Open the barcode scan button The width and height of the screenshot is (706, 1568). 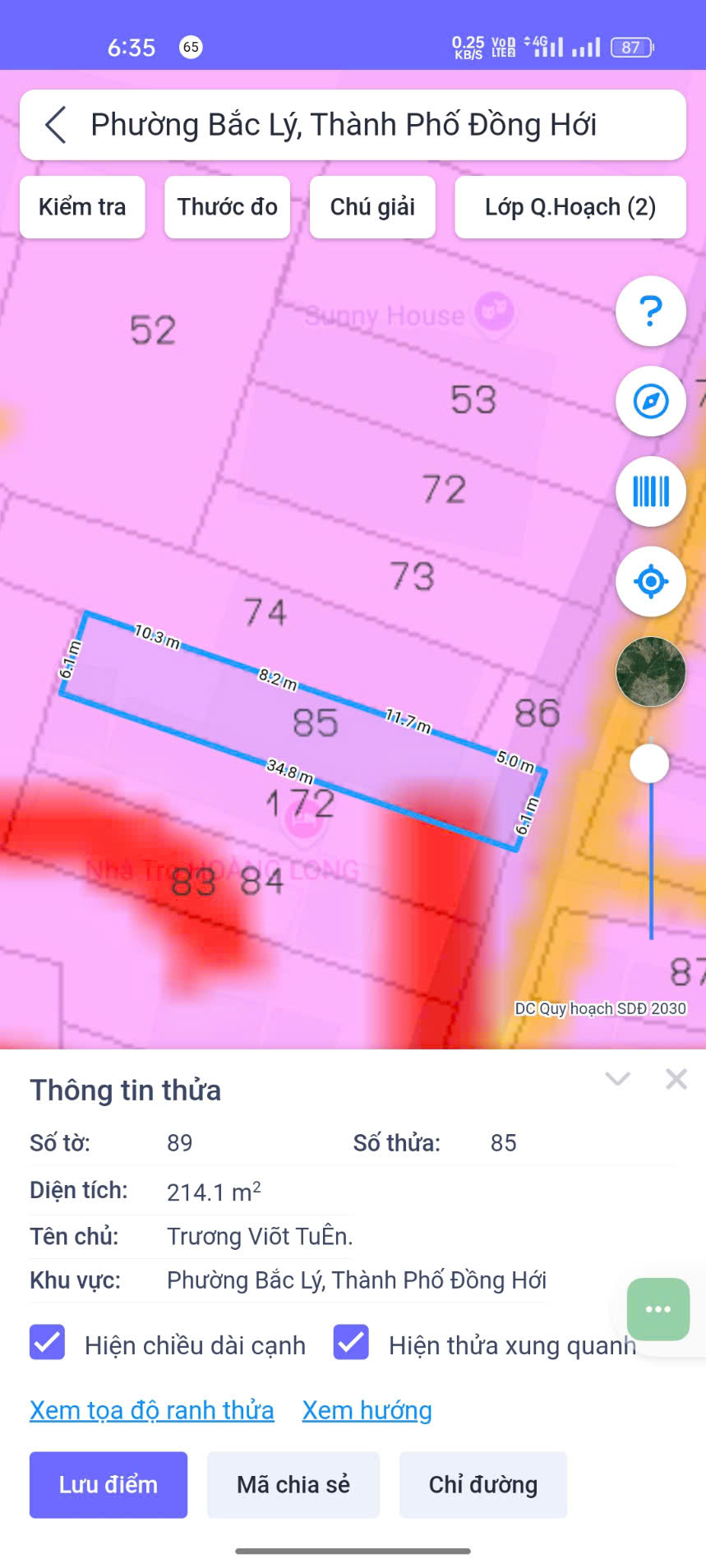pos(650,491)
